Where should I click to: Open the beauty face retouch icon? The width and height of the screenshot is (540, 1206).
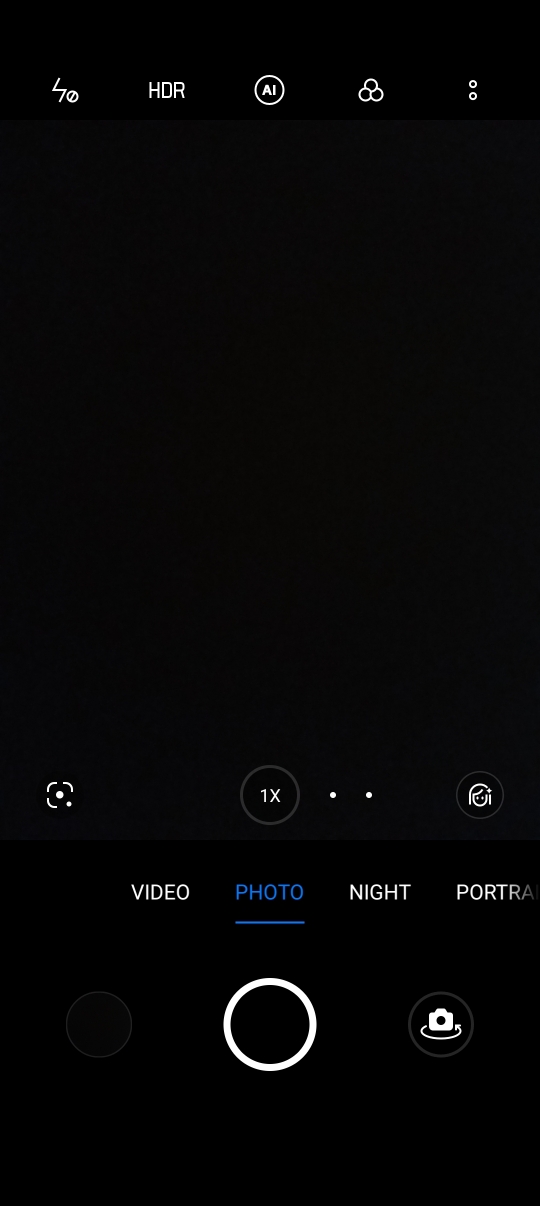[x=480, y=795]
